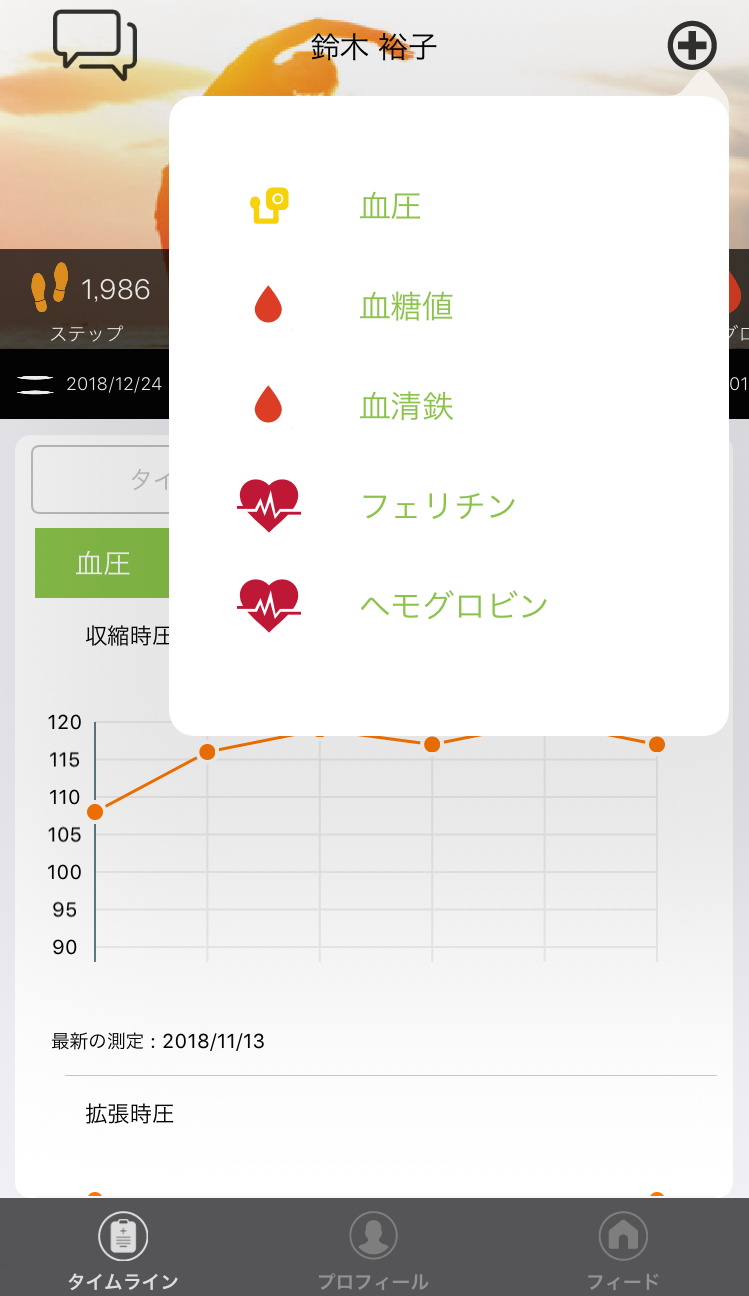Image resolution: width=749 pixels, height=1296 pixels.
Task: Go to the フィード tab
Action: point(623,1248)
